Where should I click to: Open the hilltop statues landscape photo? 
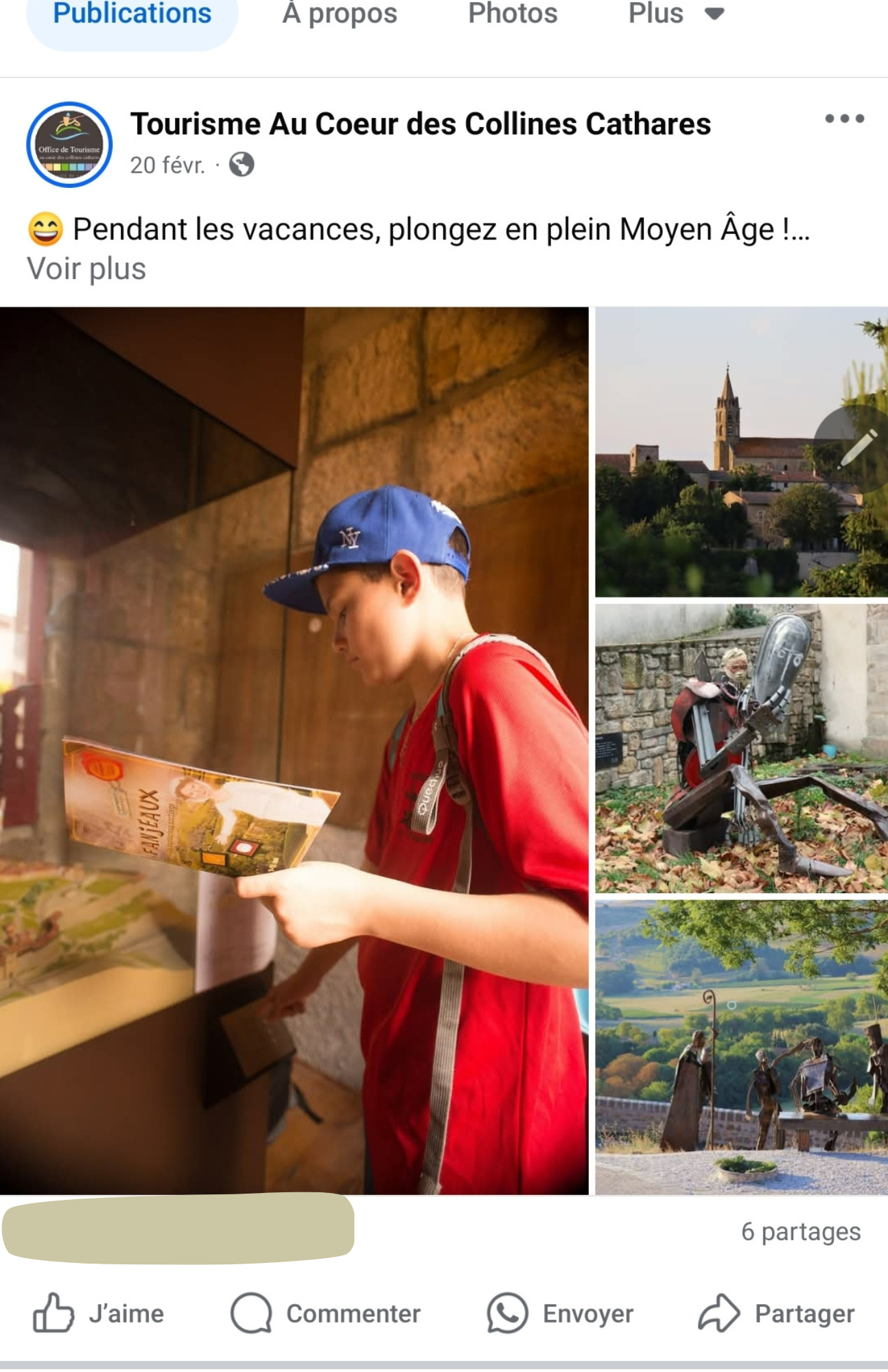741,1048
